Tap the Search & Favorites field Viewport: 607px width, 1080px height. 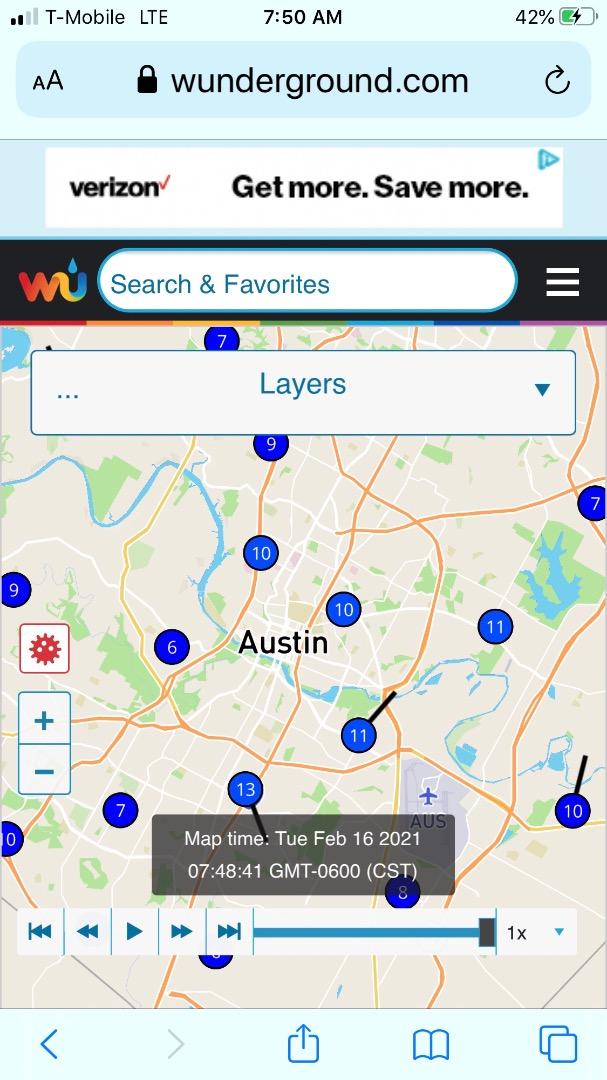pos(307,284)
